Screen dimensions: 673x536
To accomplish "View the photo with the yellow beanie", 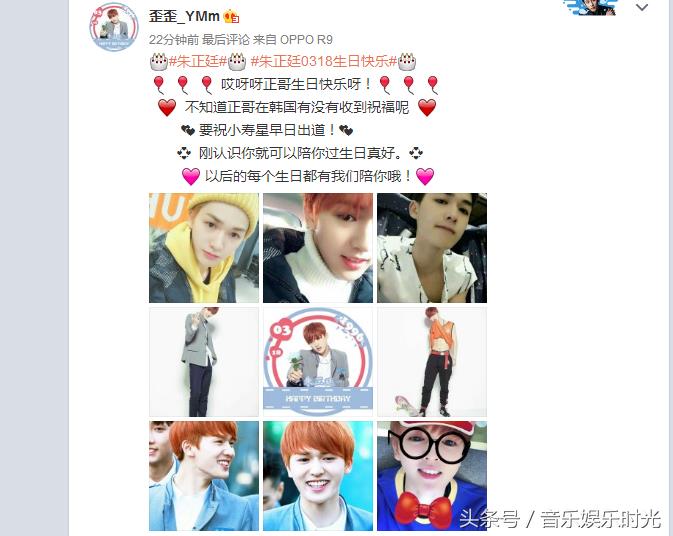I will 204,248.
